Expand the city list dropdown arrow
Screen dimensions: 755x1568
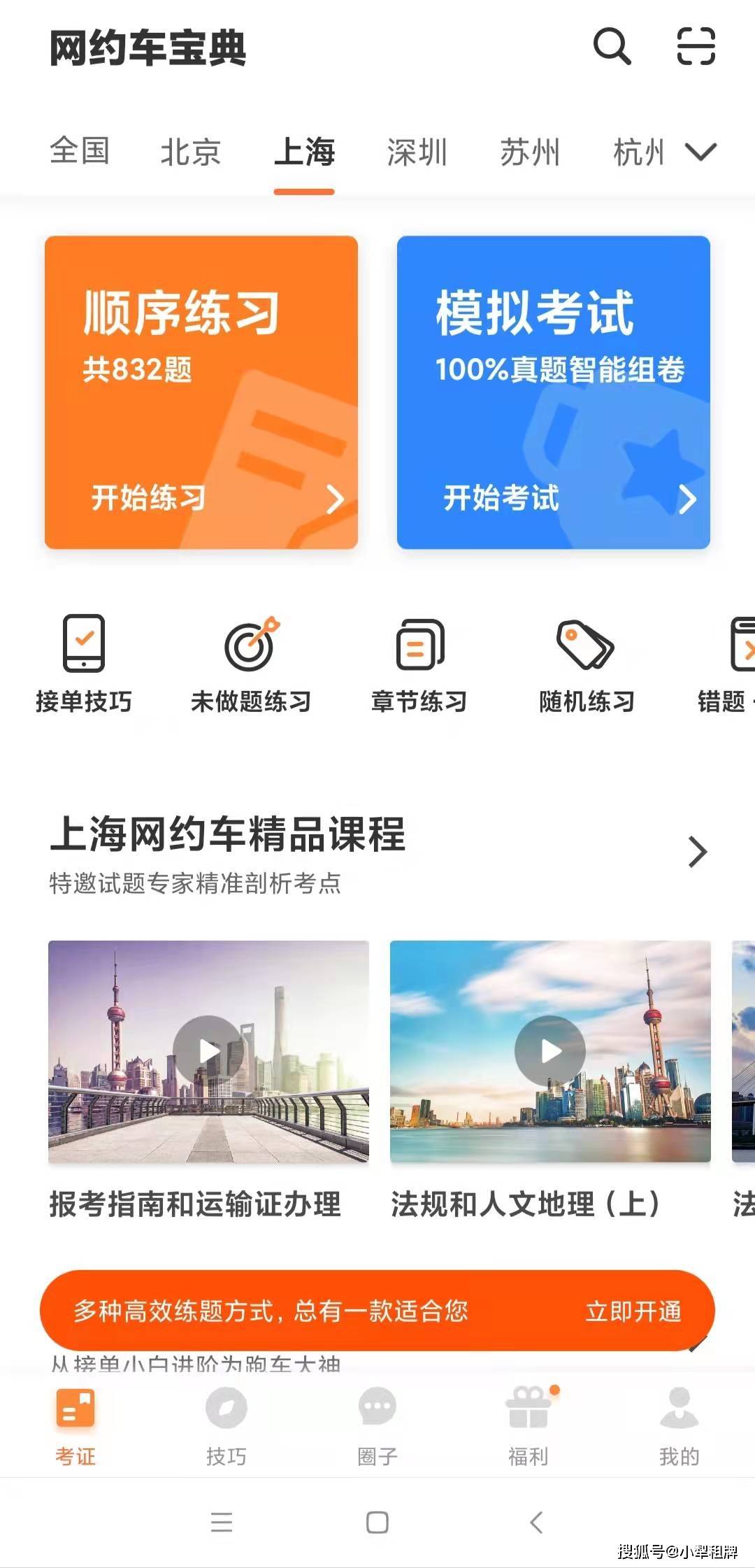point(701,152)
